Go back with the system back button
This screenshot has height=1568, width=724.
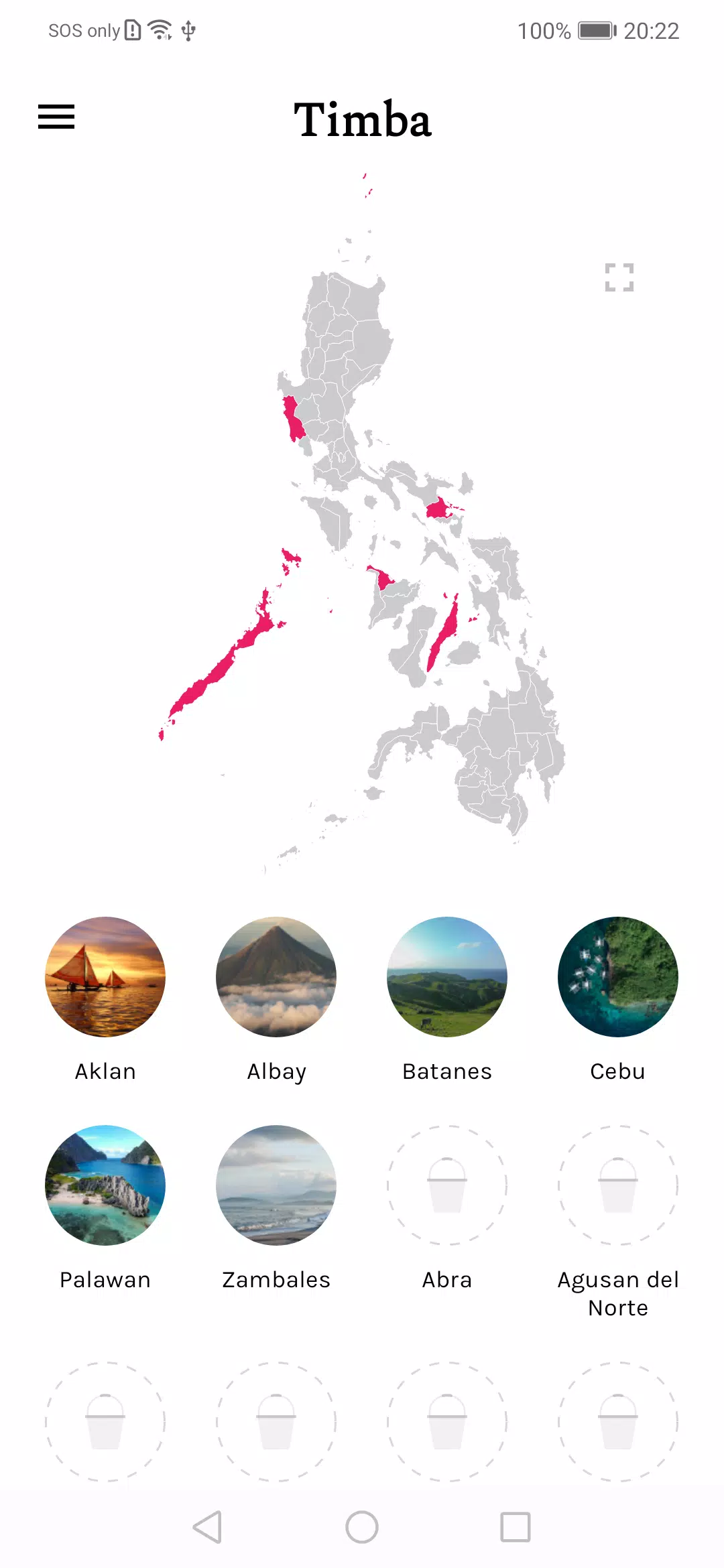207,1528
